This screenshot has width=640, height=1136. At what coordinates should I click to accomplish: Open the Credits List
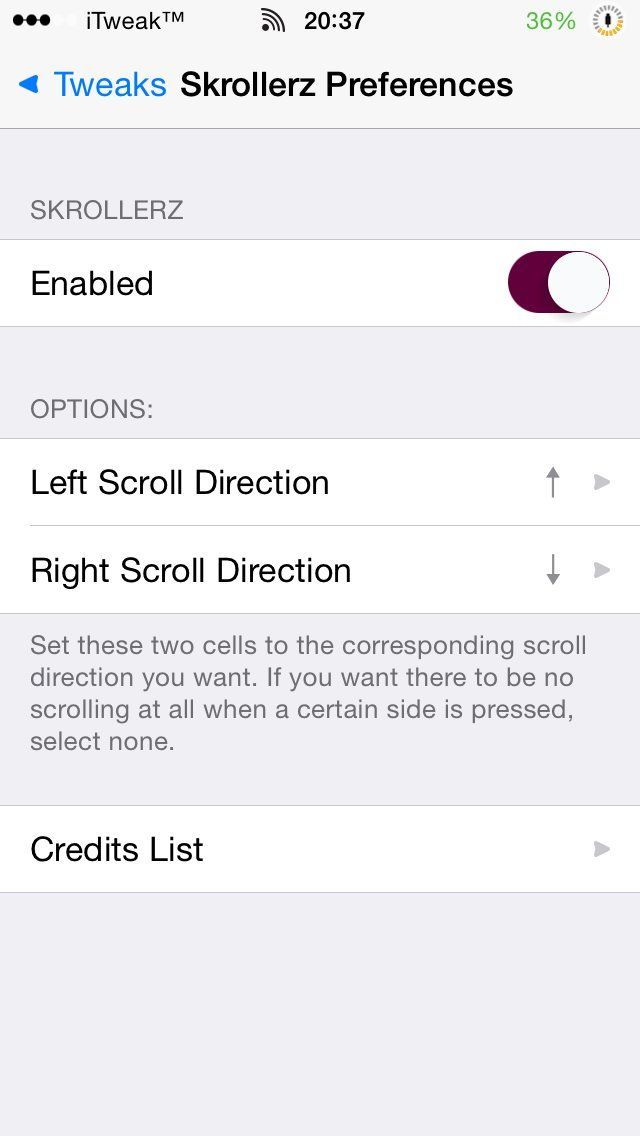pyautogui.click(x=320, y=849)
